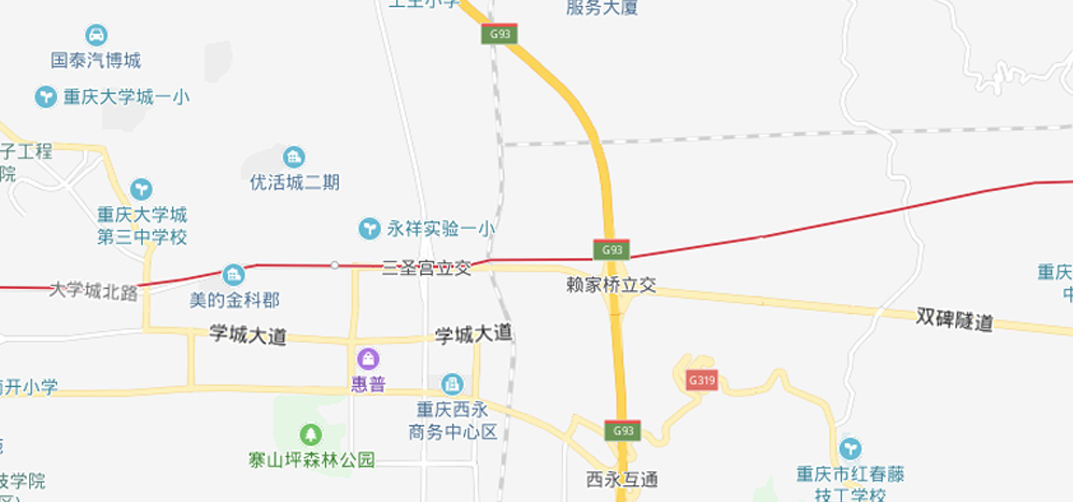This screenshot has width=1073, height=502.
Task: Tap the 优活城二期 residential marker
Action: click(x=294, y=157)
